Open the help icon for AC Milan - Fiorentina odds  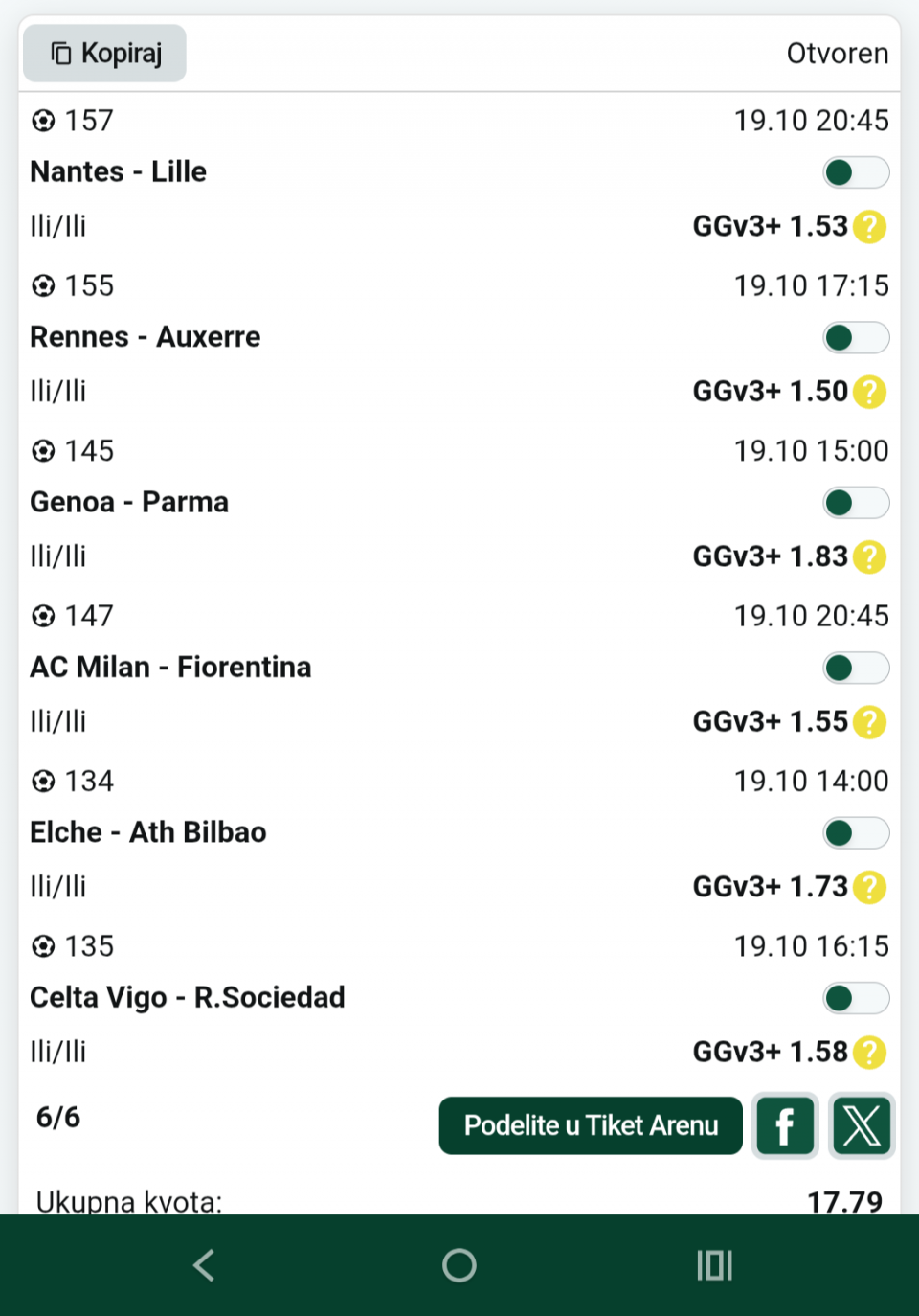[x=869, y=722]
